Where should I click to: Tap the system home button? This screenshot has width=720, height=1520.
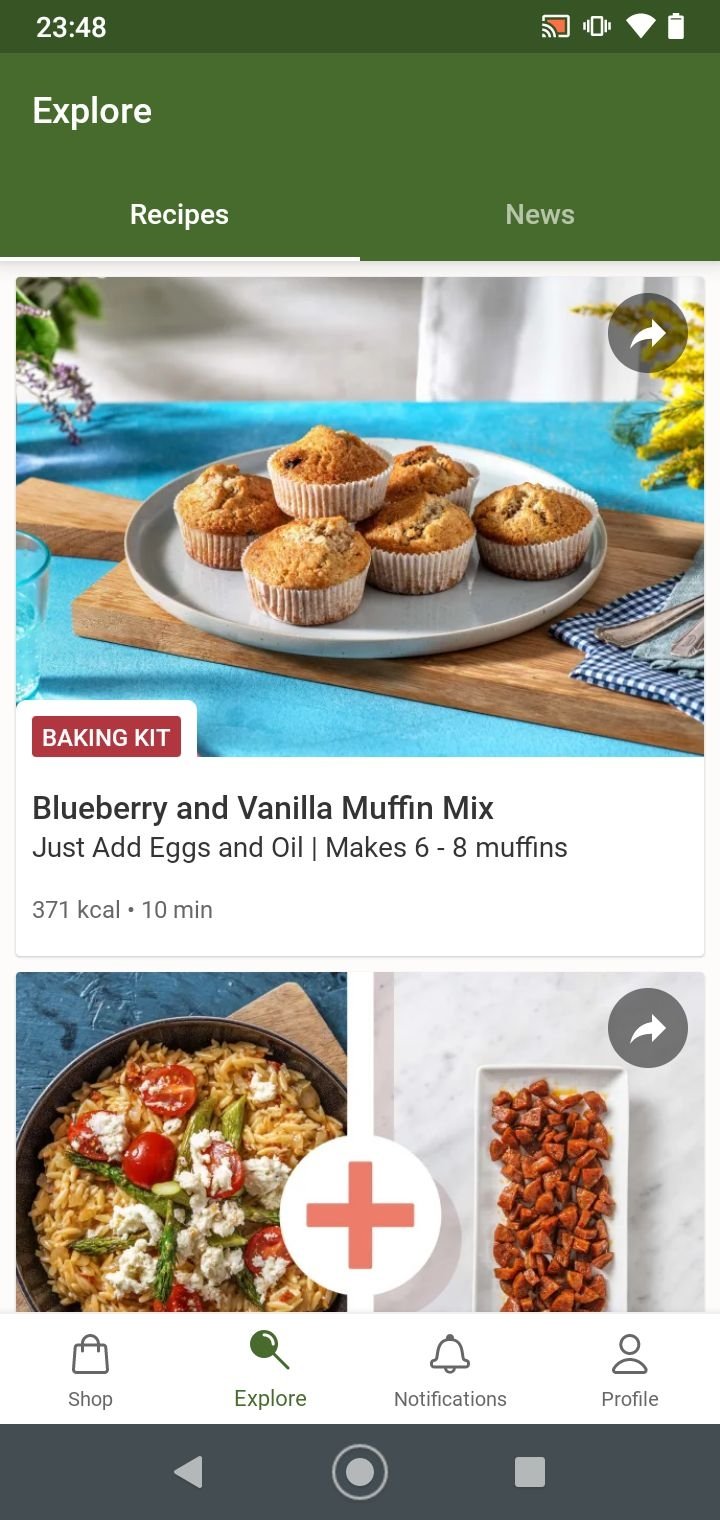(x=360, y=1472)
